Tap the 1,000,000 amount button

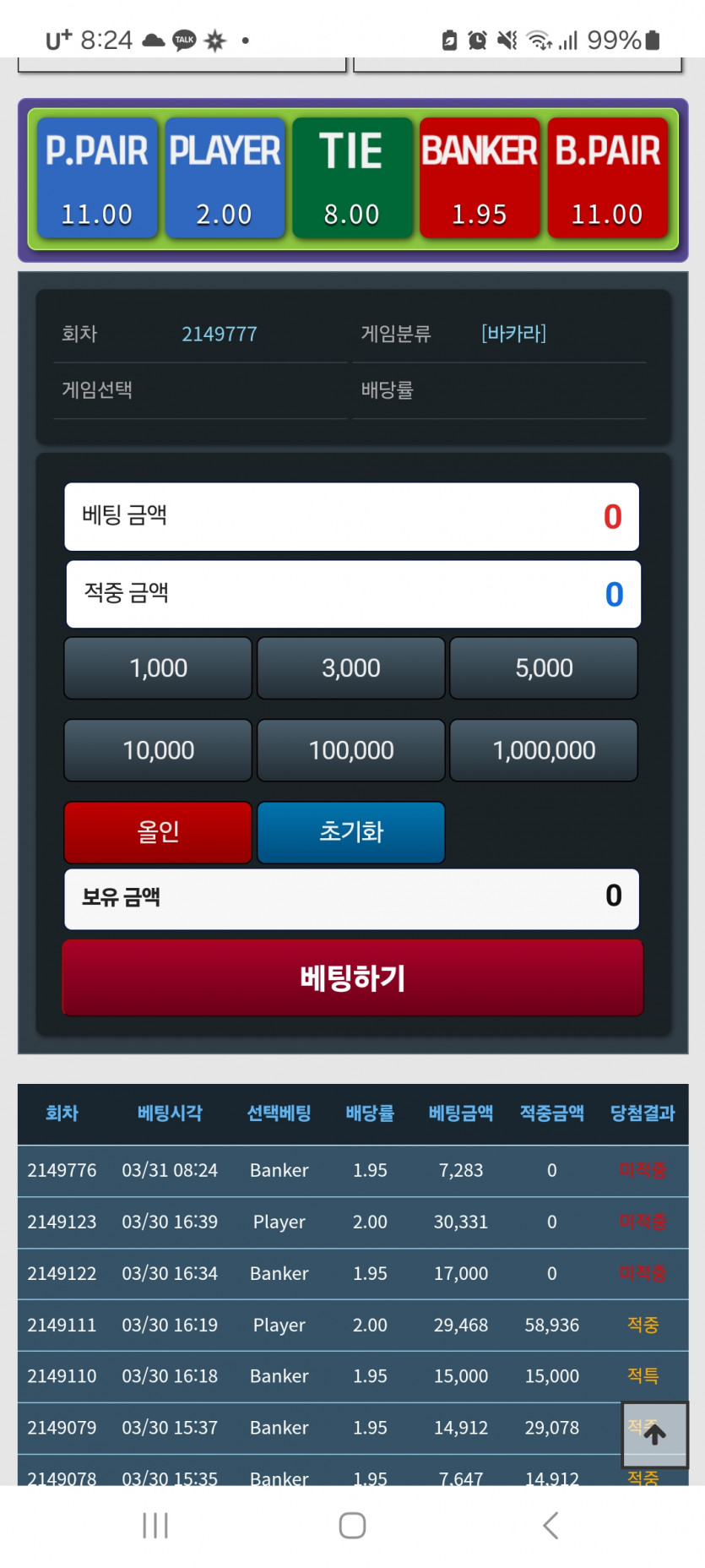coord(544,750)
